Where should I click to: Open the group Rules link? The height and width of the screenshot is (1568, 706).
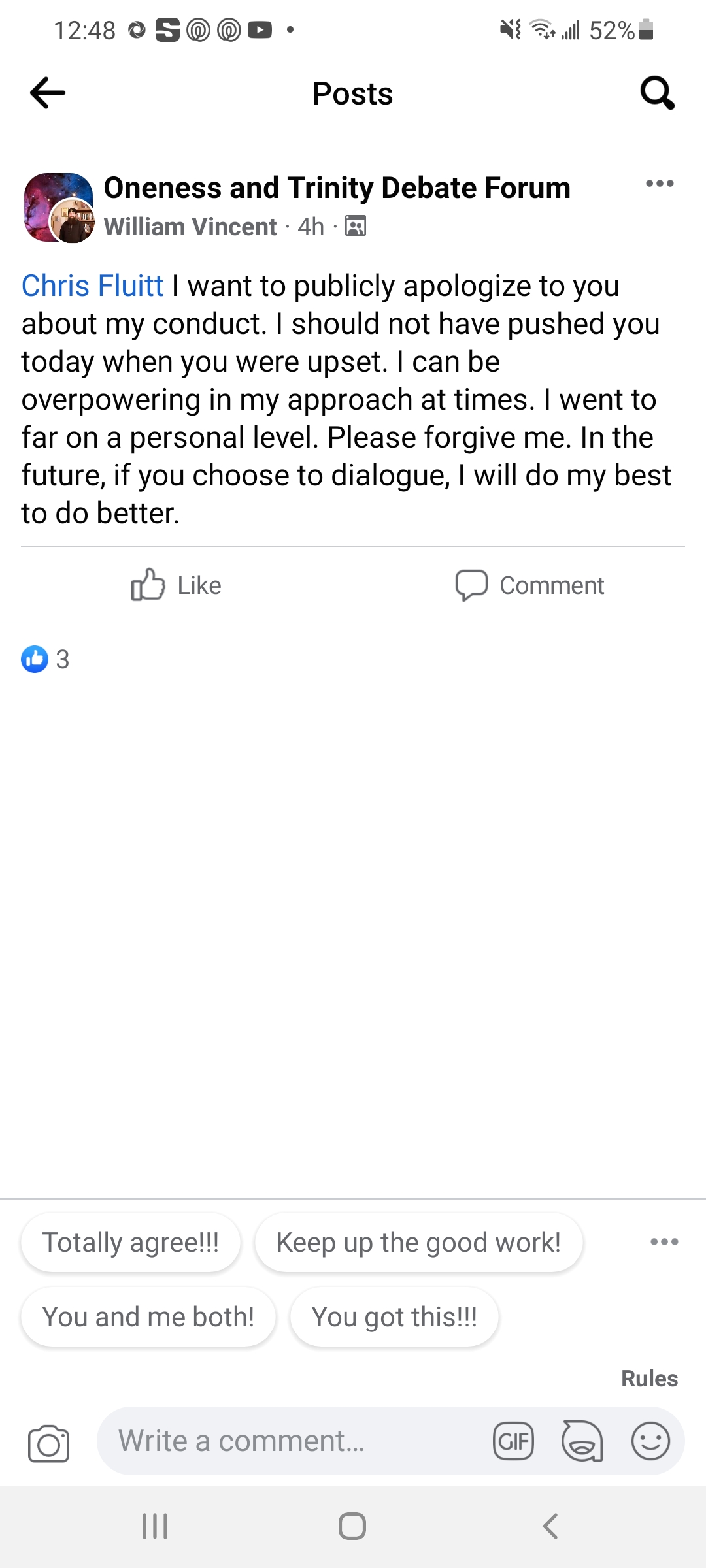648,1379
